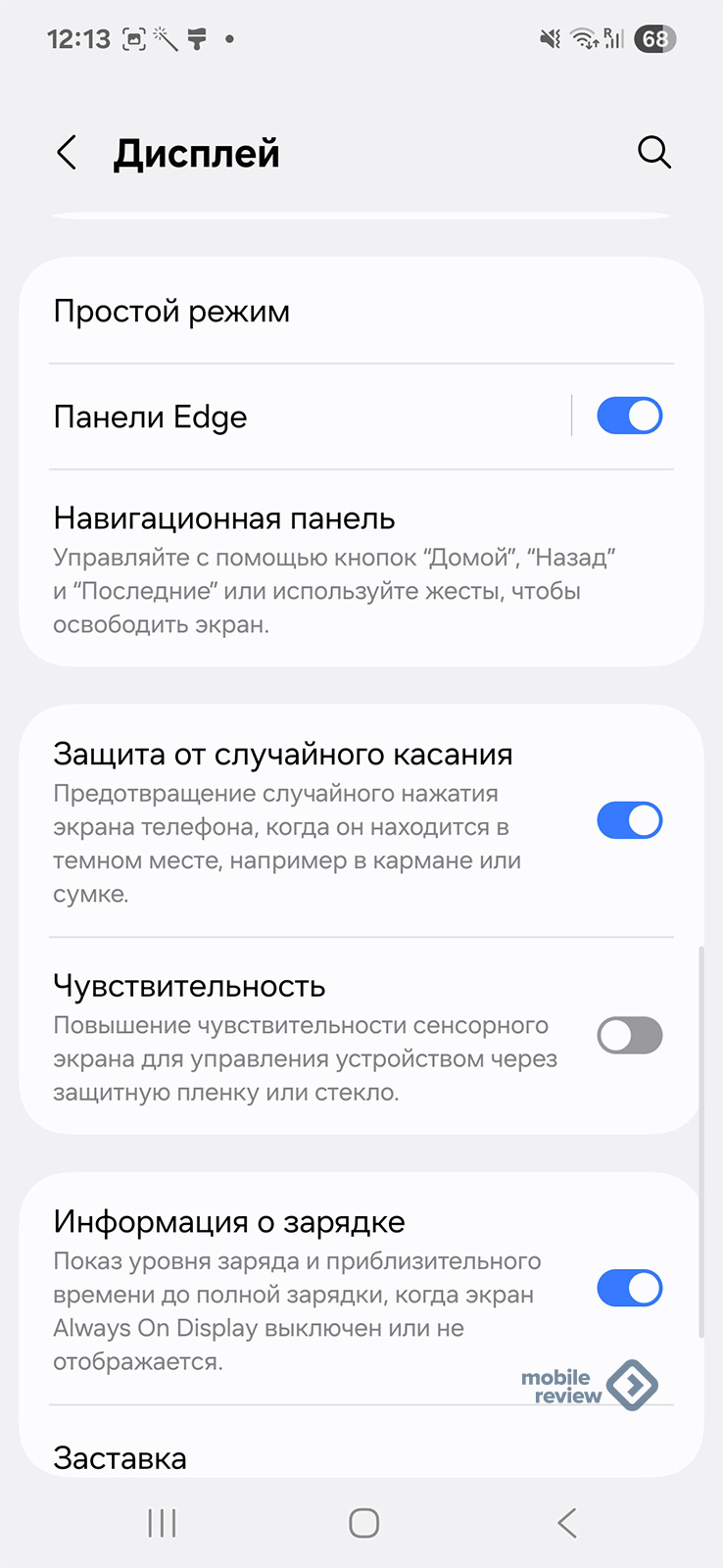Open recent apps from the navigation bar
The image size is (723, 1568).
point(162,1523)
